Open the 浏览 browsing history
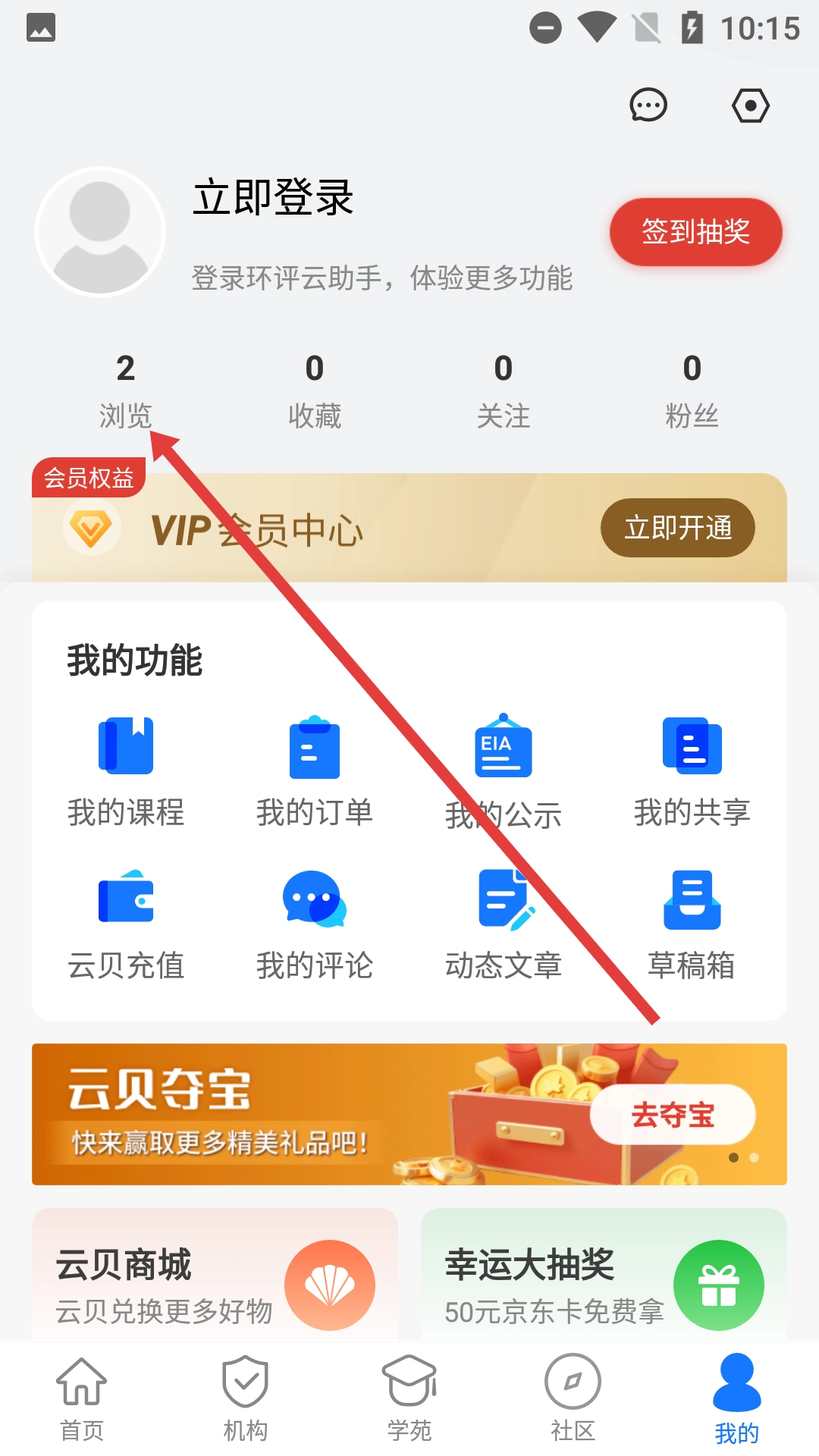Viewport: 819px width, 1456px height. point(126,391)
